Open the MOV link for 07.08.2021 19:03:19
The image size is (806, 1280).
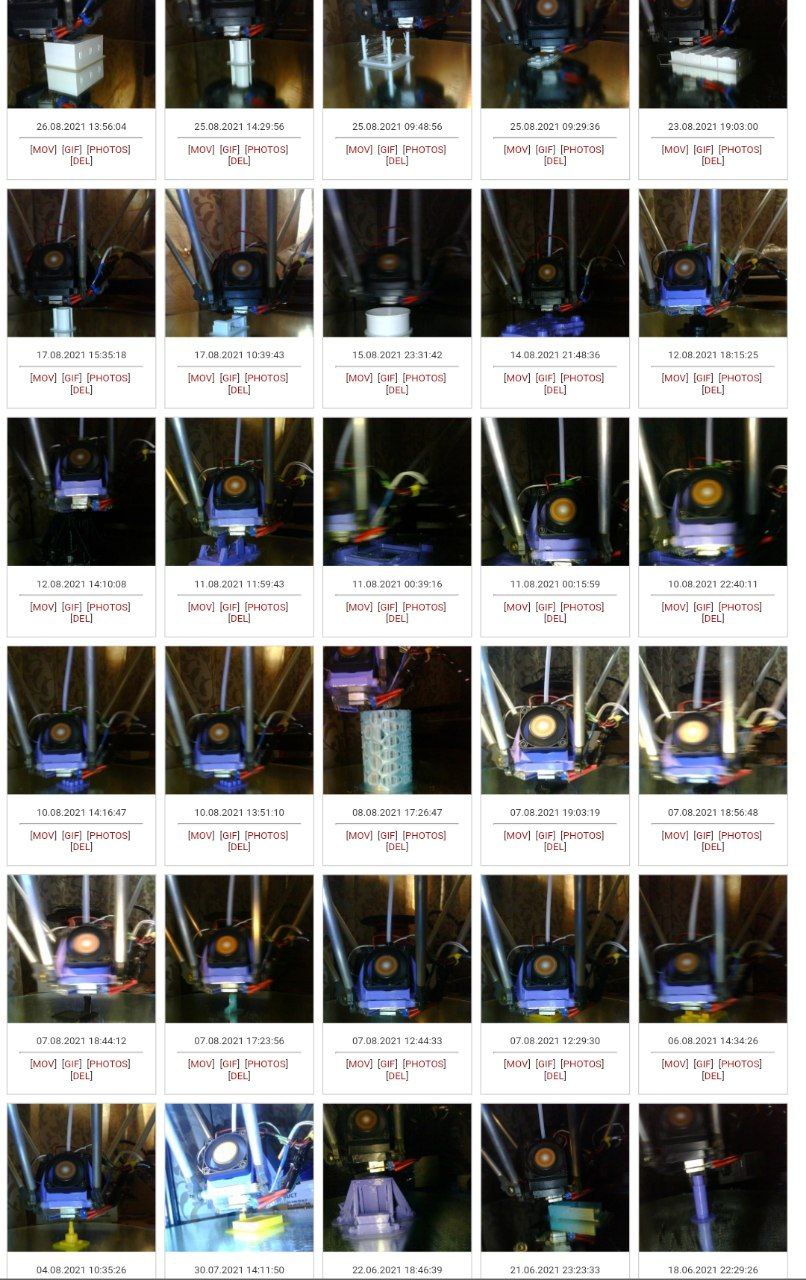517,835
